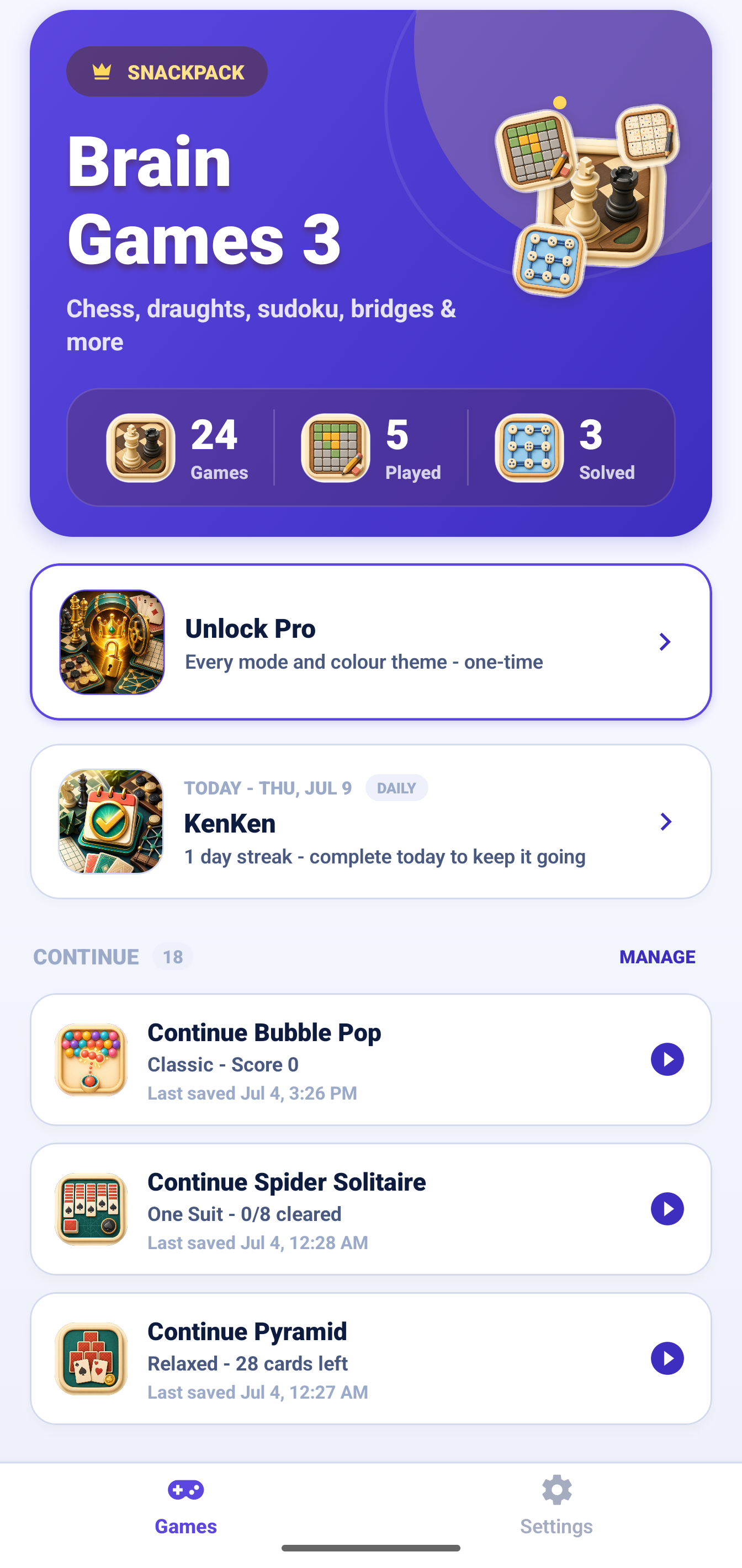
Task: Resume Spider Solitaire with its play button
Action: pos(667,1209)
